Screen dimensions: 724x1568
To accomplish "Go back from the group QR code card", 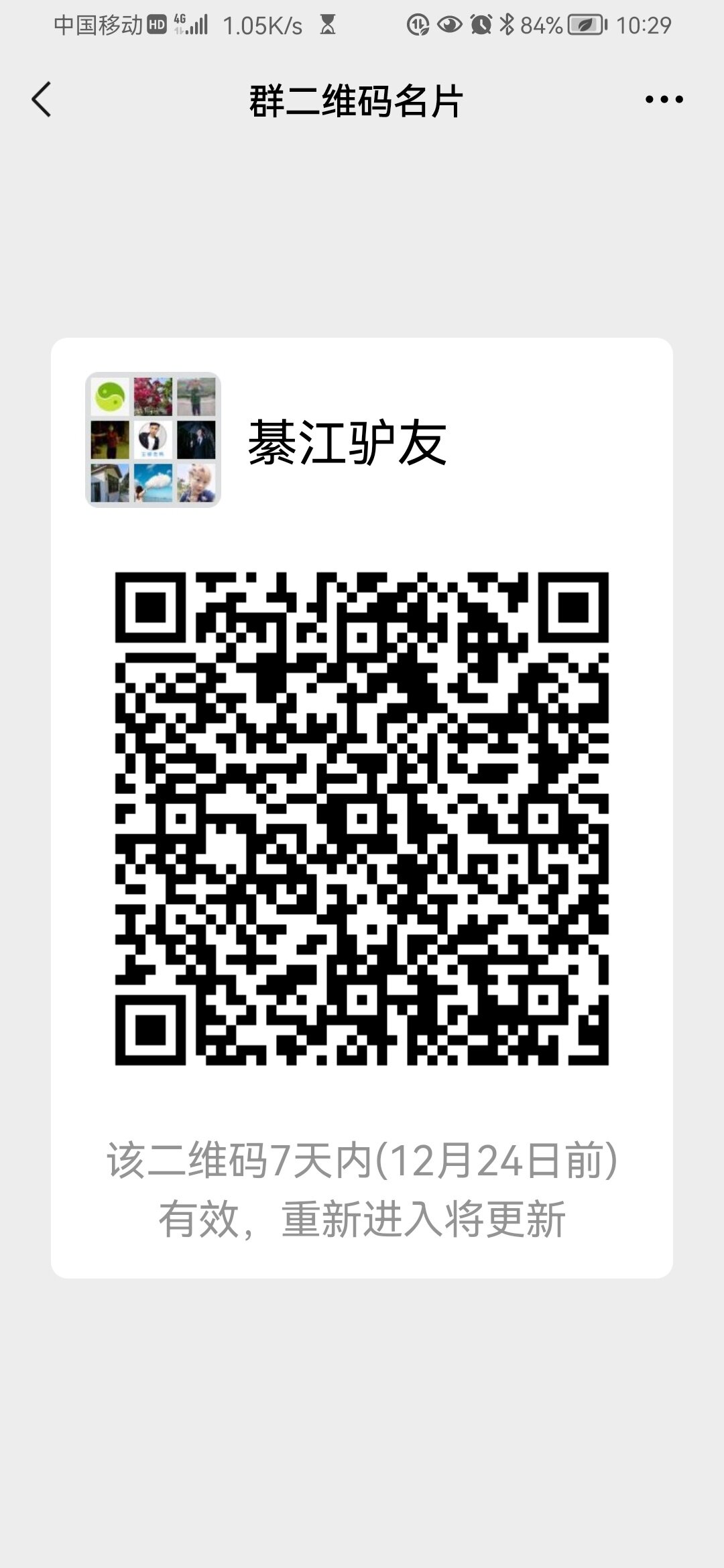I will pyautogui.click(x=42, y=100).
